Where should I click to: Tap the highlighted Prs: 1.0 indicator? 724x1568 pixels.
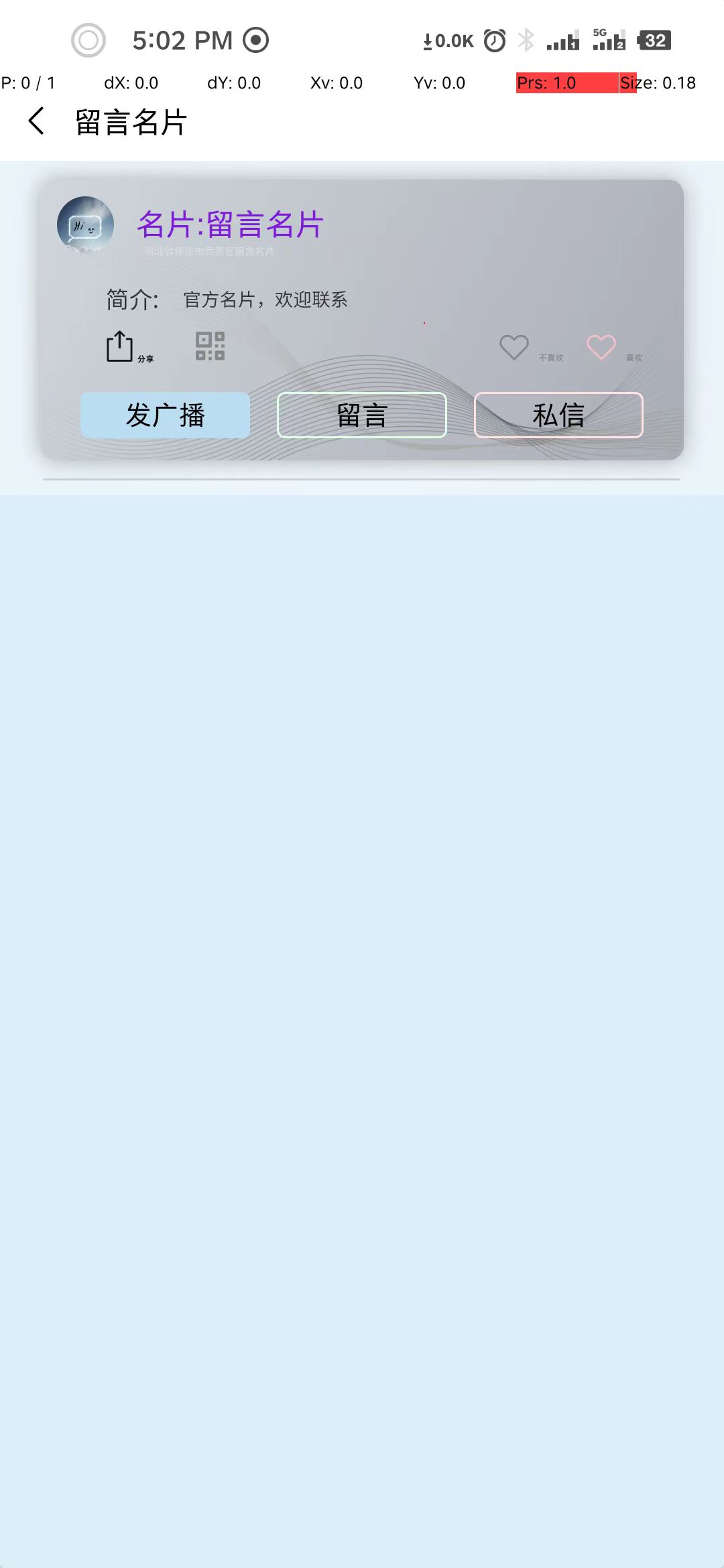(x=546, y=82)
